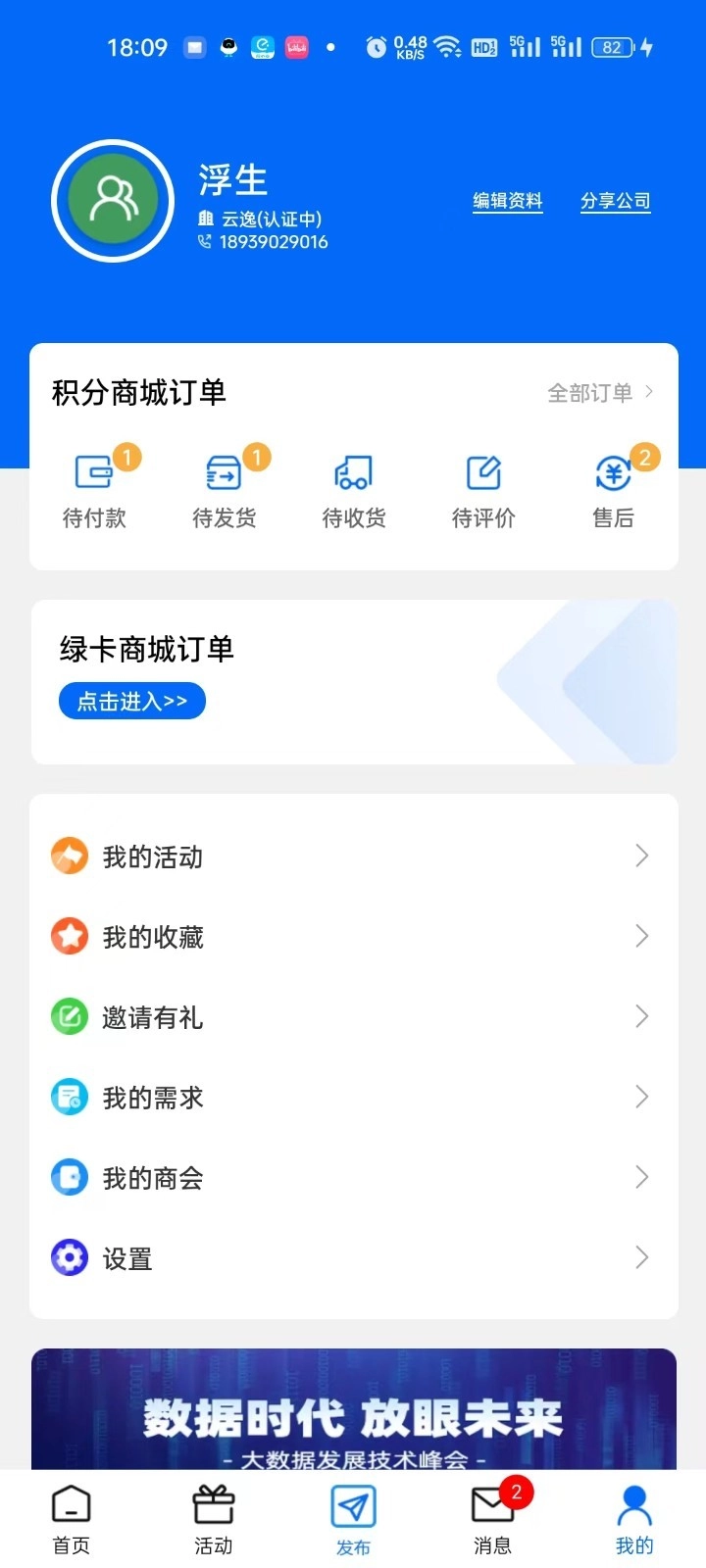This screenshot has width=706, height=1568.
Task: Expand 全部订单 to view all orders
Action: (x=593, y=392)
